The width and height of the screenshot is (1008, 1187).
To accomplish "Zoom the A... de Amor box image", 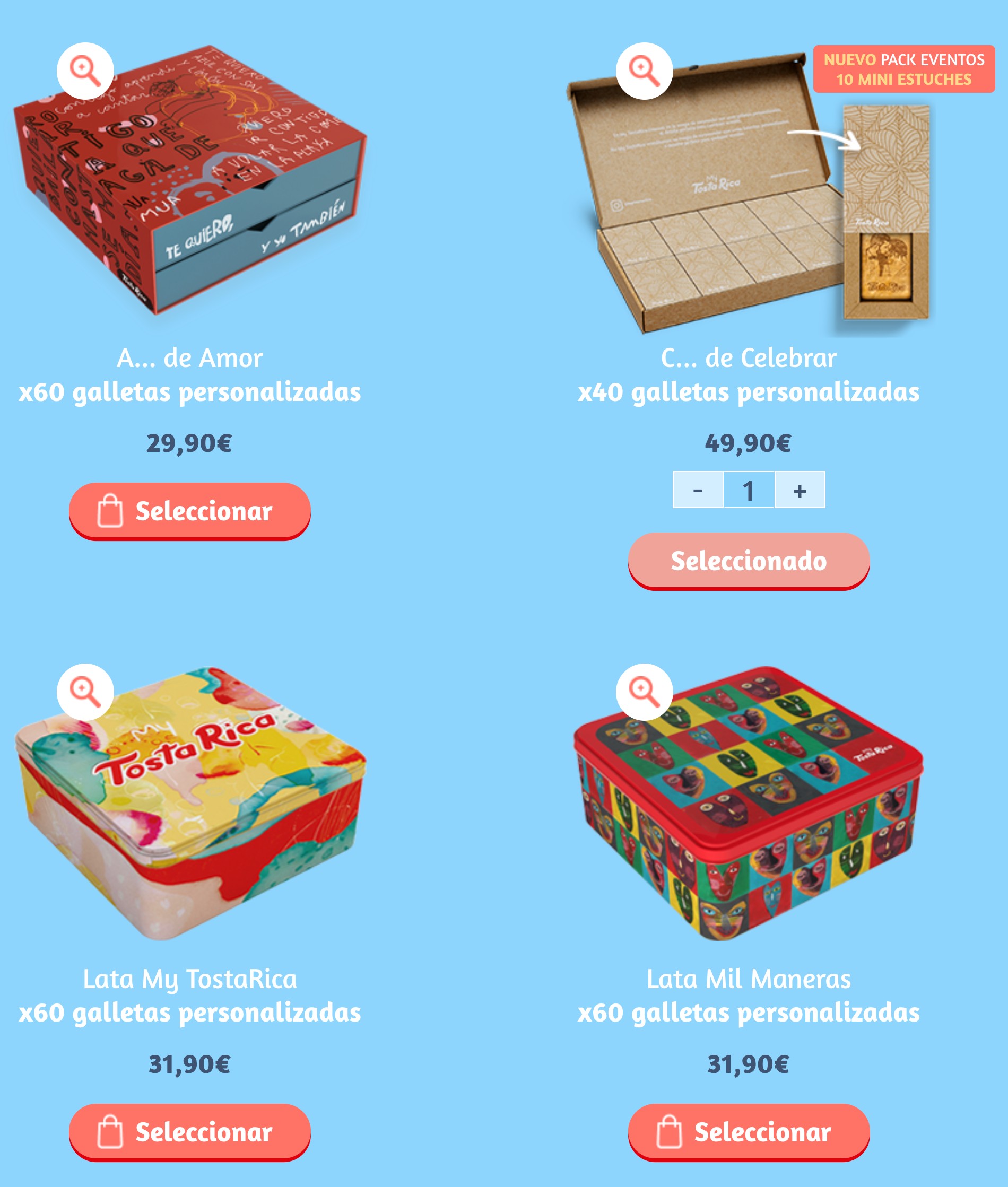I will [x=85, y=71].
